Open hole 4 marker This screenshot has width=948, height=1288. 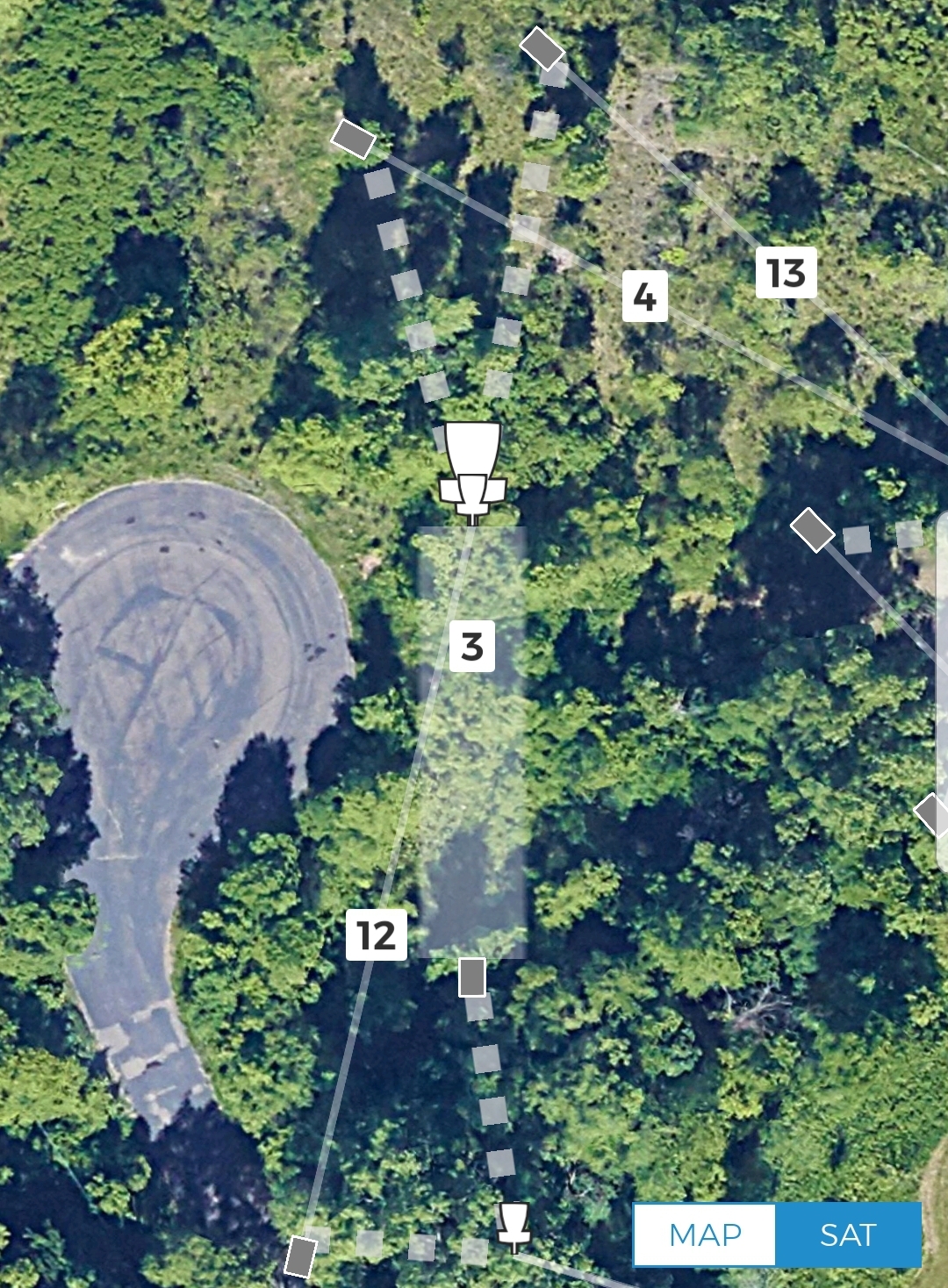[x=645, y=297]
